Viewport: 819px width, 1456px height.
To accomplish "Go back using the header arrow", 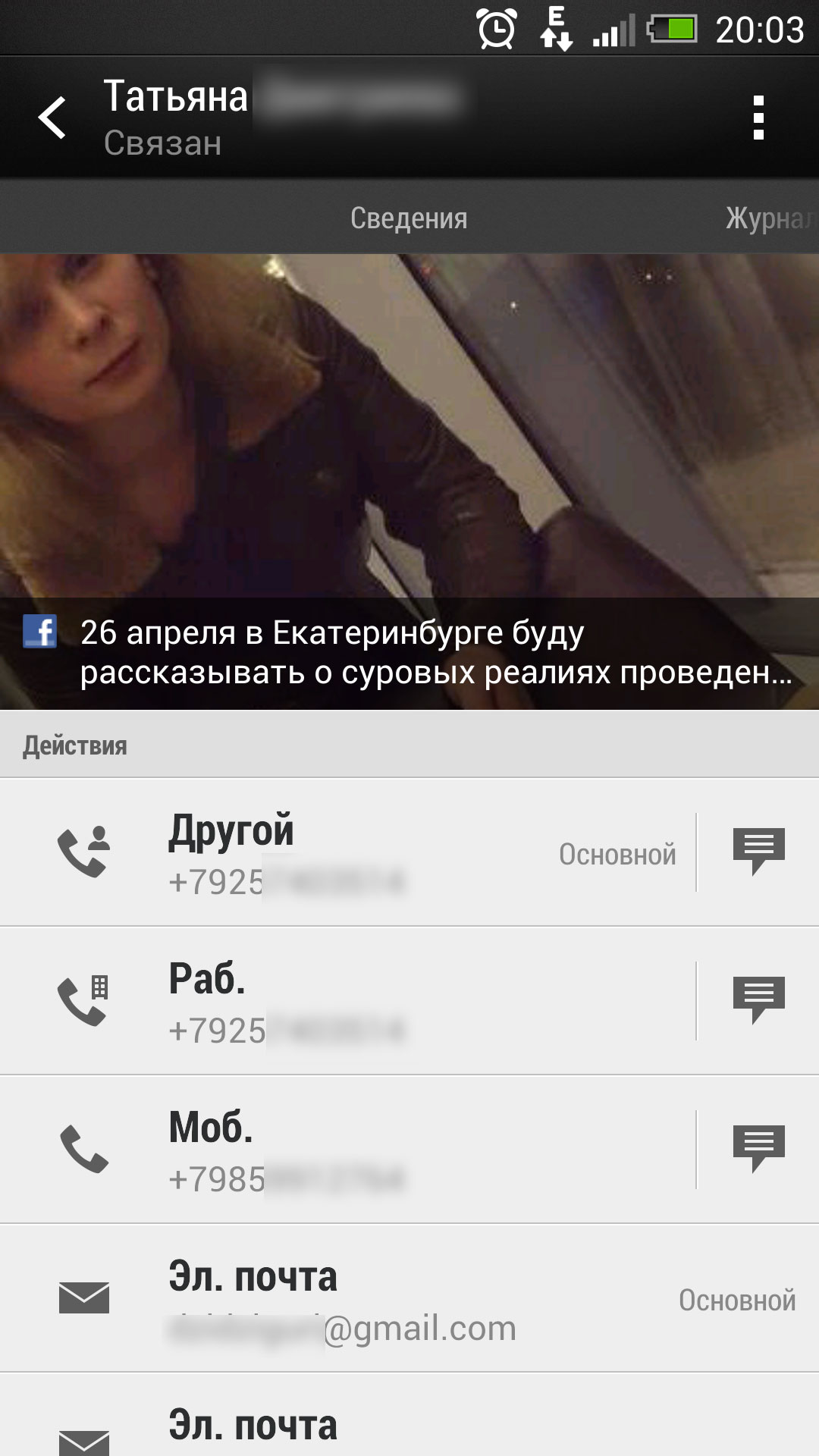I will click(x=52, y=118).
